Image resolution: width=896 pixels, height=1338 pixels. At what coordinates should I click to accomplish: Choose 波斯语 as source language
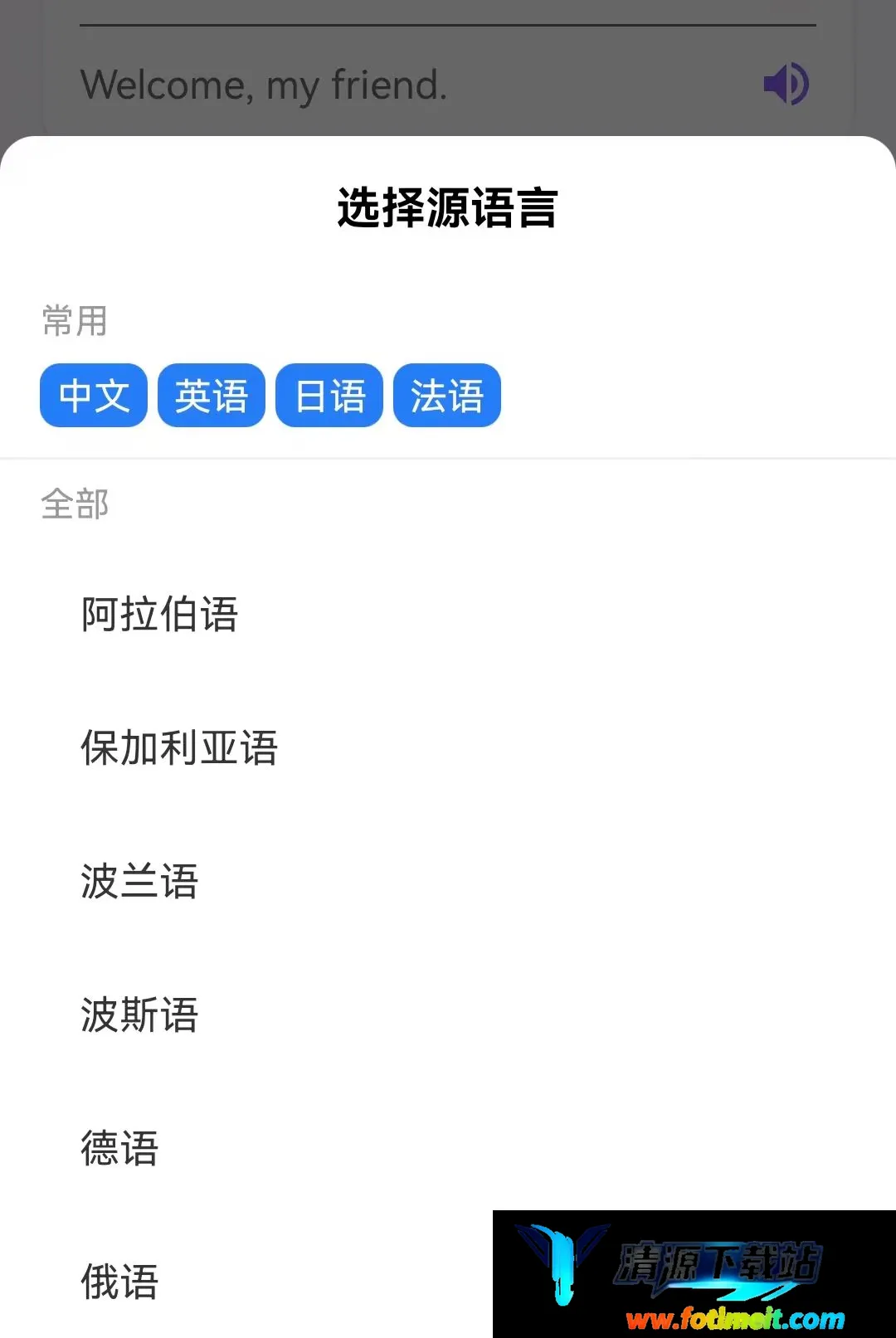point(448,1015)
